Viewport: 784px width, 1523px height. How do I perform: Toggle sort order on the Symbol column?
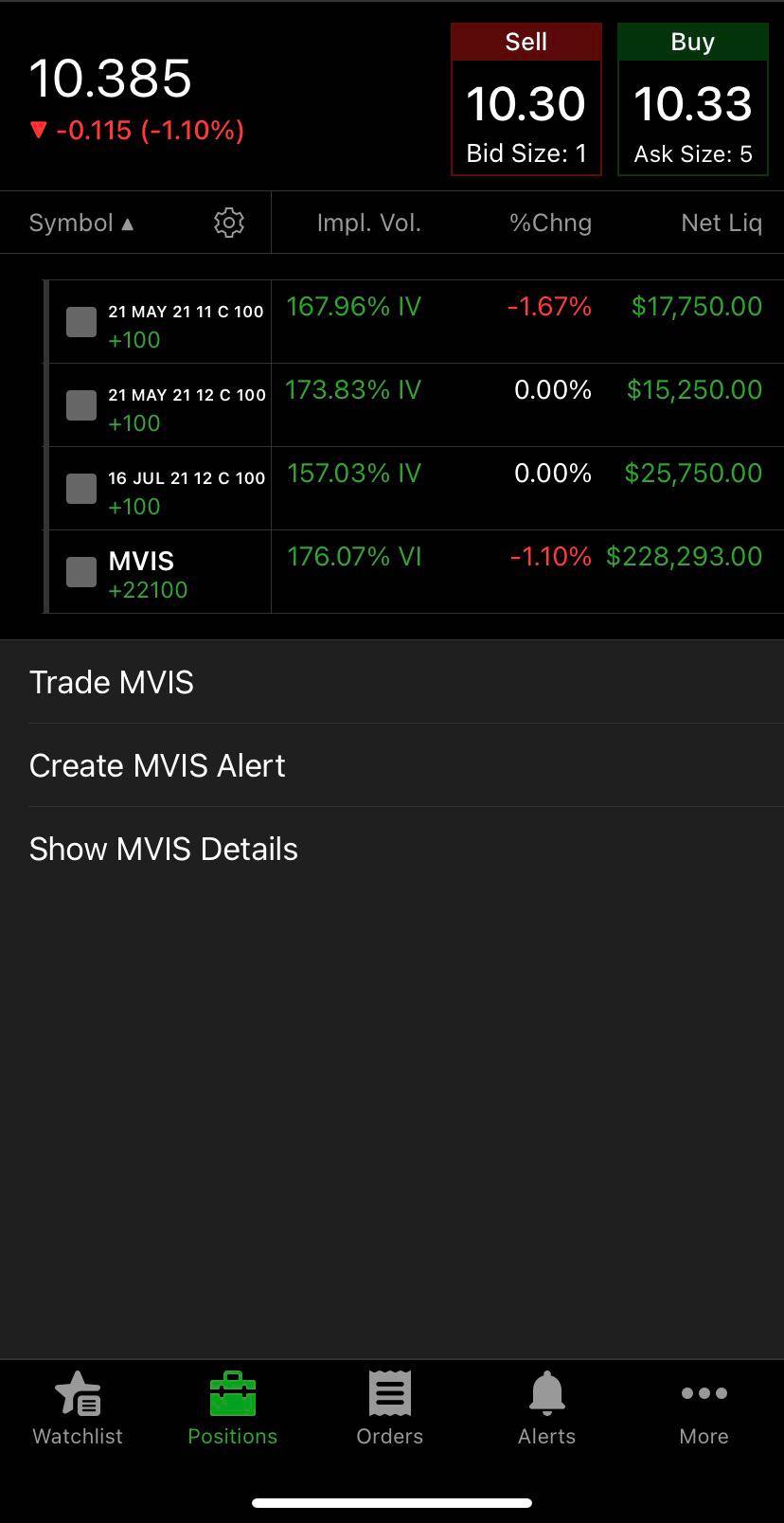pos(80,222)
